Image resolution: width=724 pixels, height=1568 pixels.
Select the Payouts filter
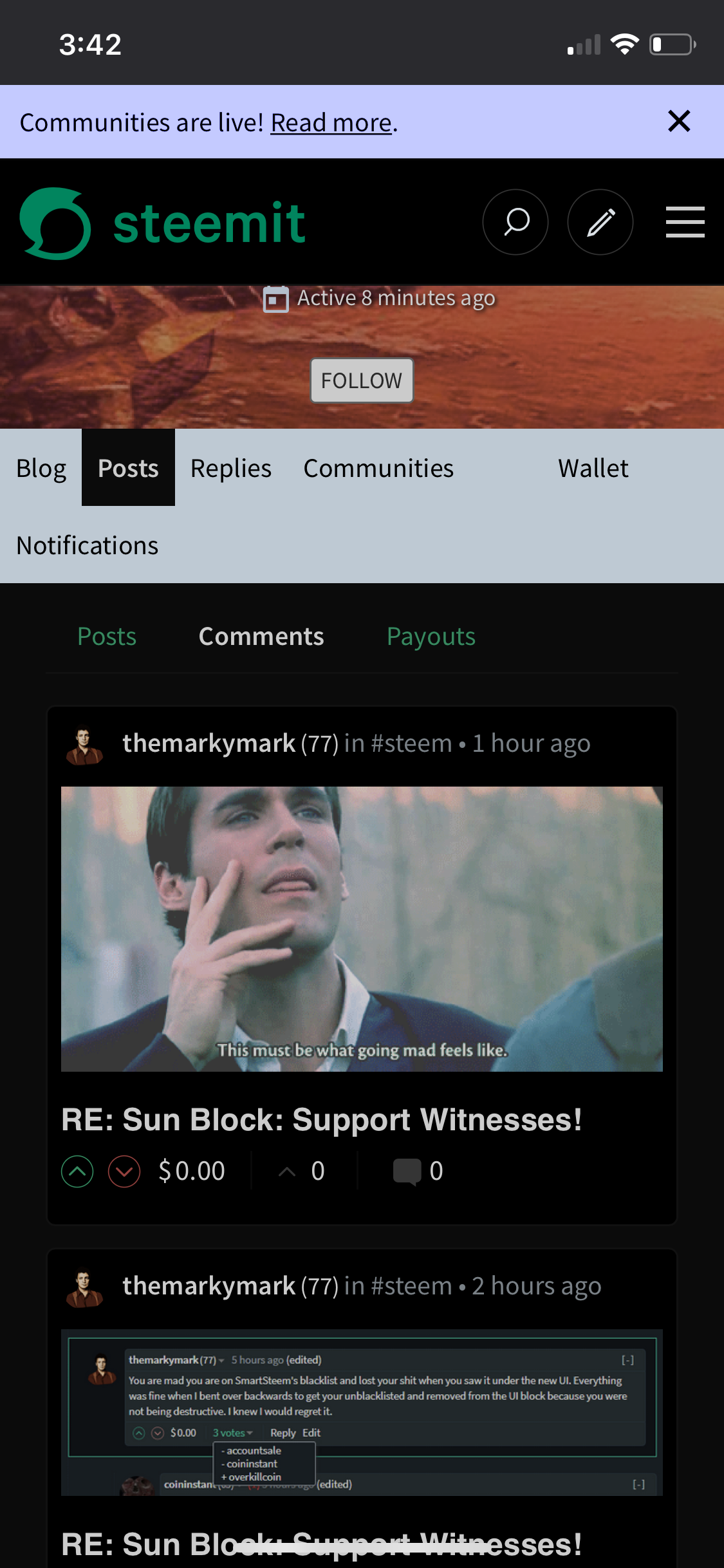pyautogui.click(x=431, y=636)
